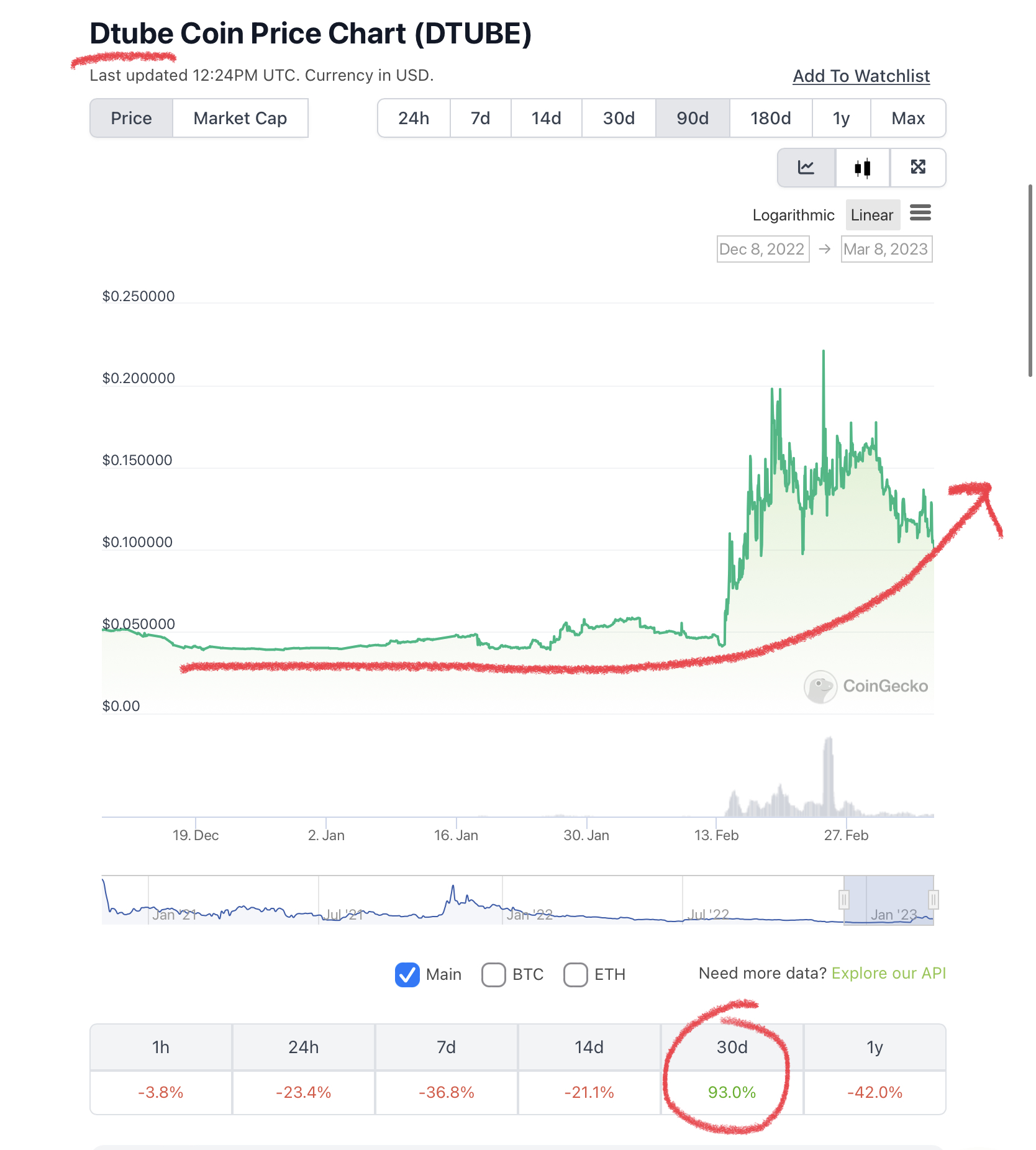Switch chart to 7d range

[x=480, y=118]
